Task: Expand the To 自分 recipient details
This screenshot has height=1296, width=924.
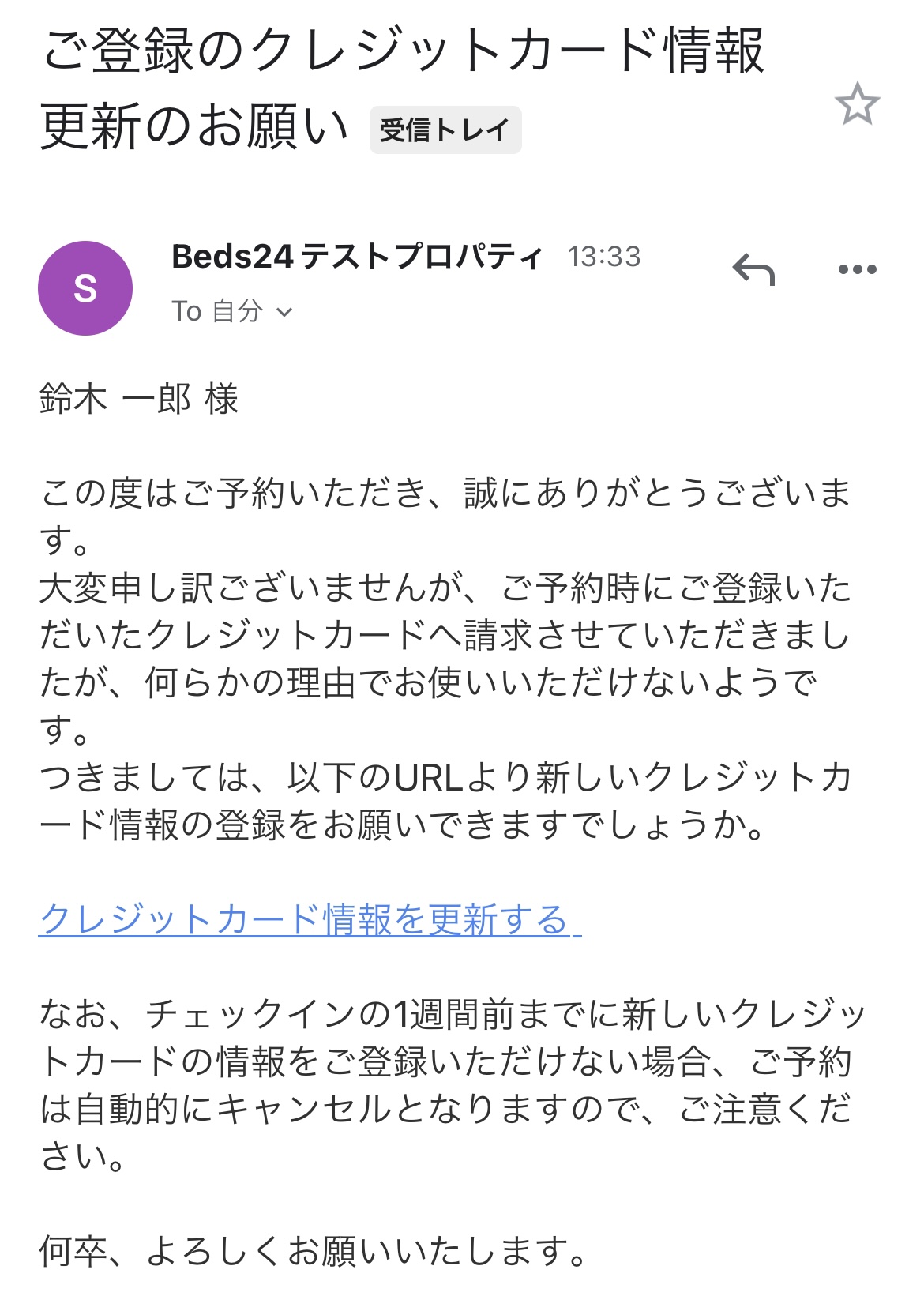Action: (x=232, y=311)
